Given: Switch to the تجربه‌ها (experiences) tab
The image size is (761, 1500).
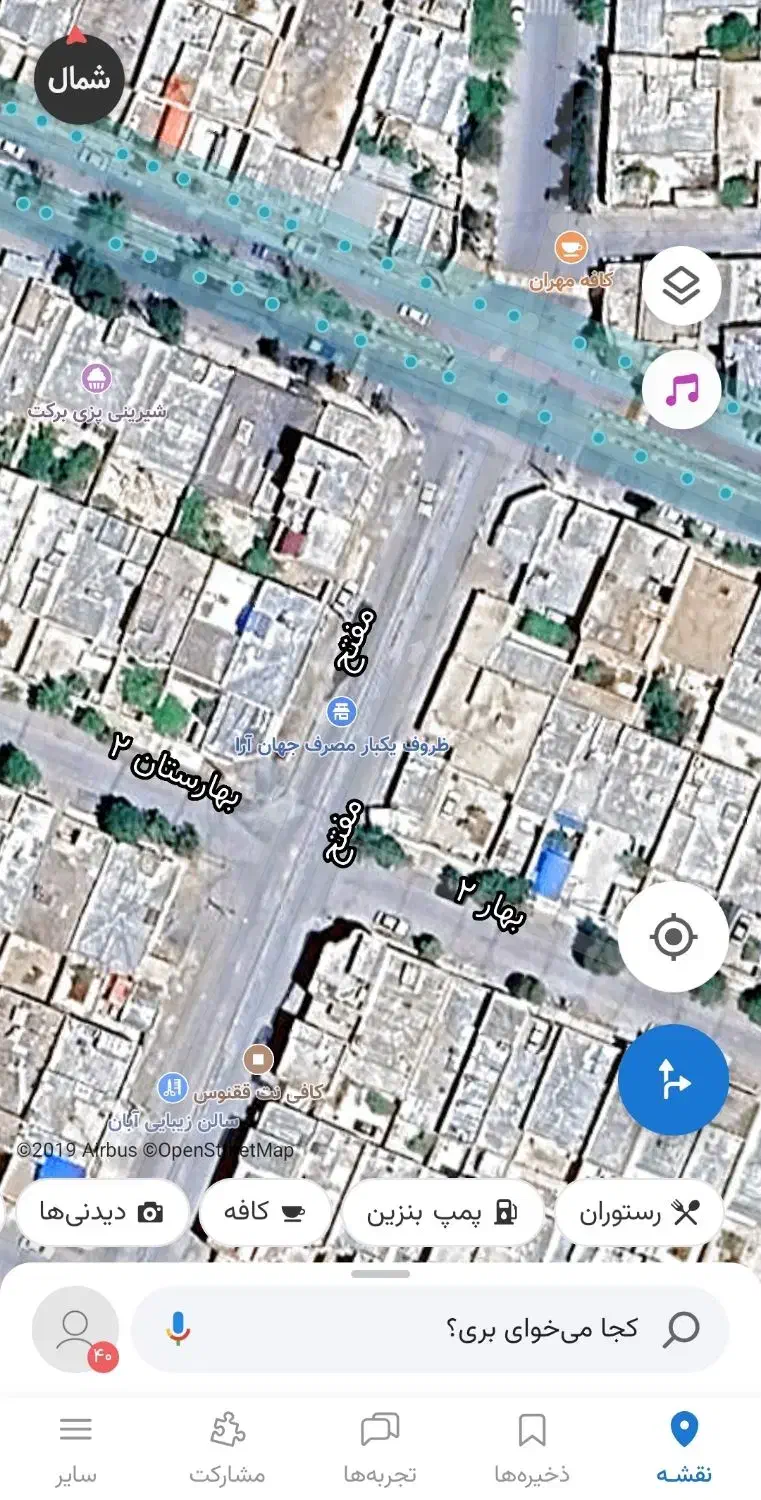Looking at the screenshot, I should [x=380, y=1448].
